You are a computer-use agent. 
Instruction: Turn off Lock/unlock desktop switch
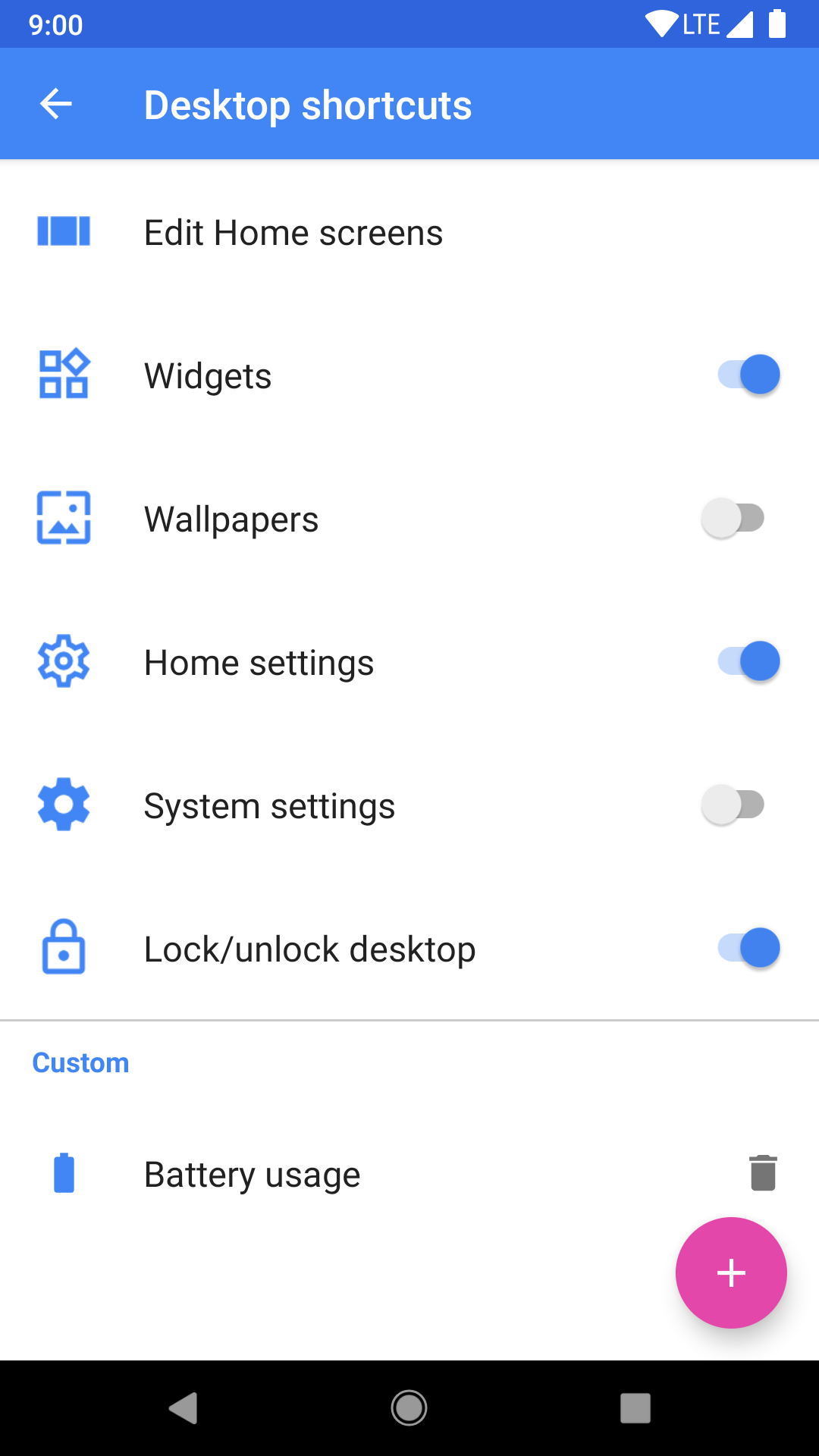point(748,948)
